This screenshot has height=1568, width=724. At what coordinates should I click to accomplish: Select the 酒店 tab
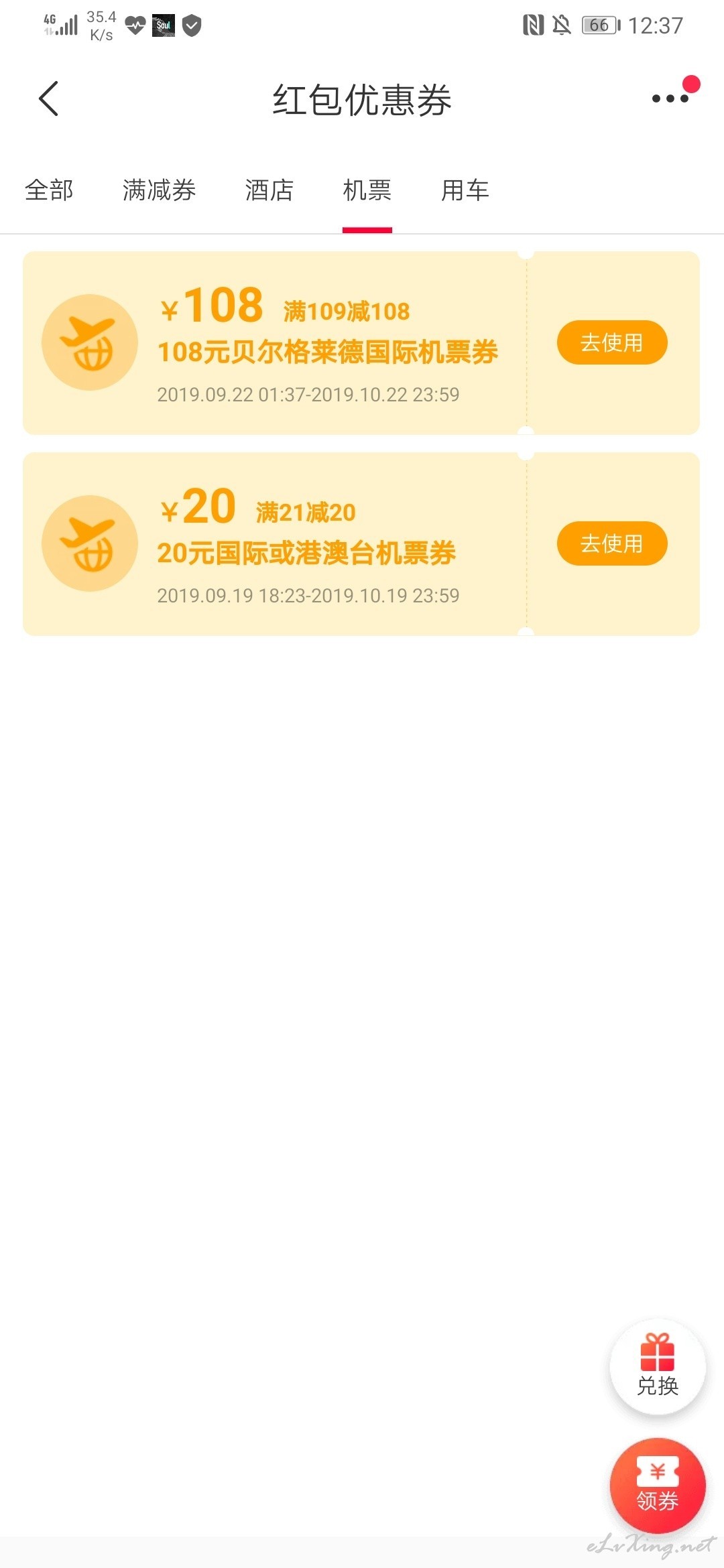[269, 190]
